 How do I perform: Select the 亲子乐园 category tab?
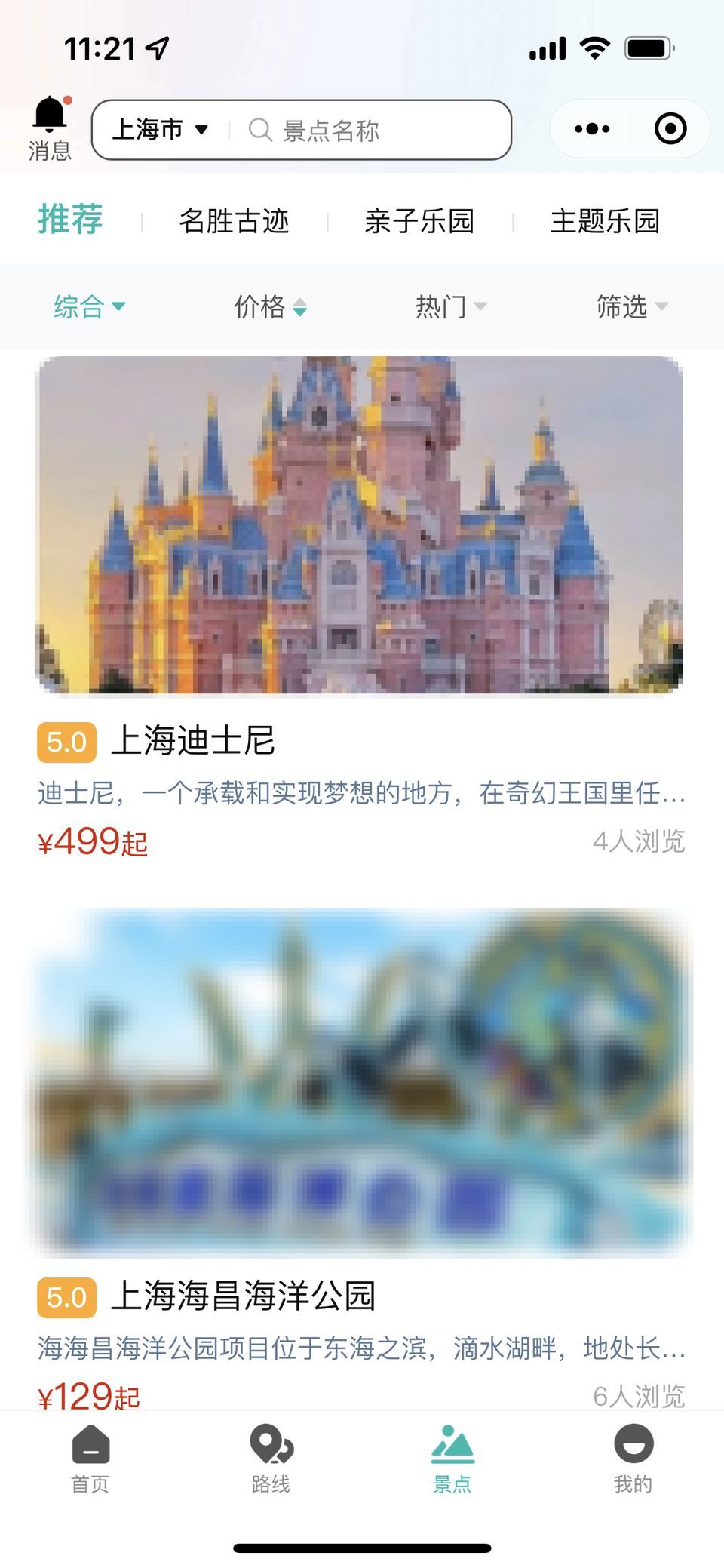click(419, 221)
